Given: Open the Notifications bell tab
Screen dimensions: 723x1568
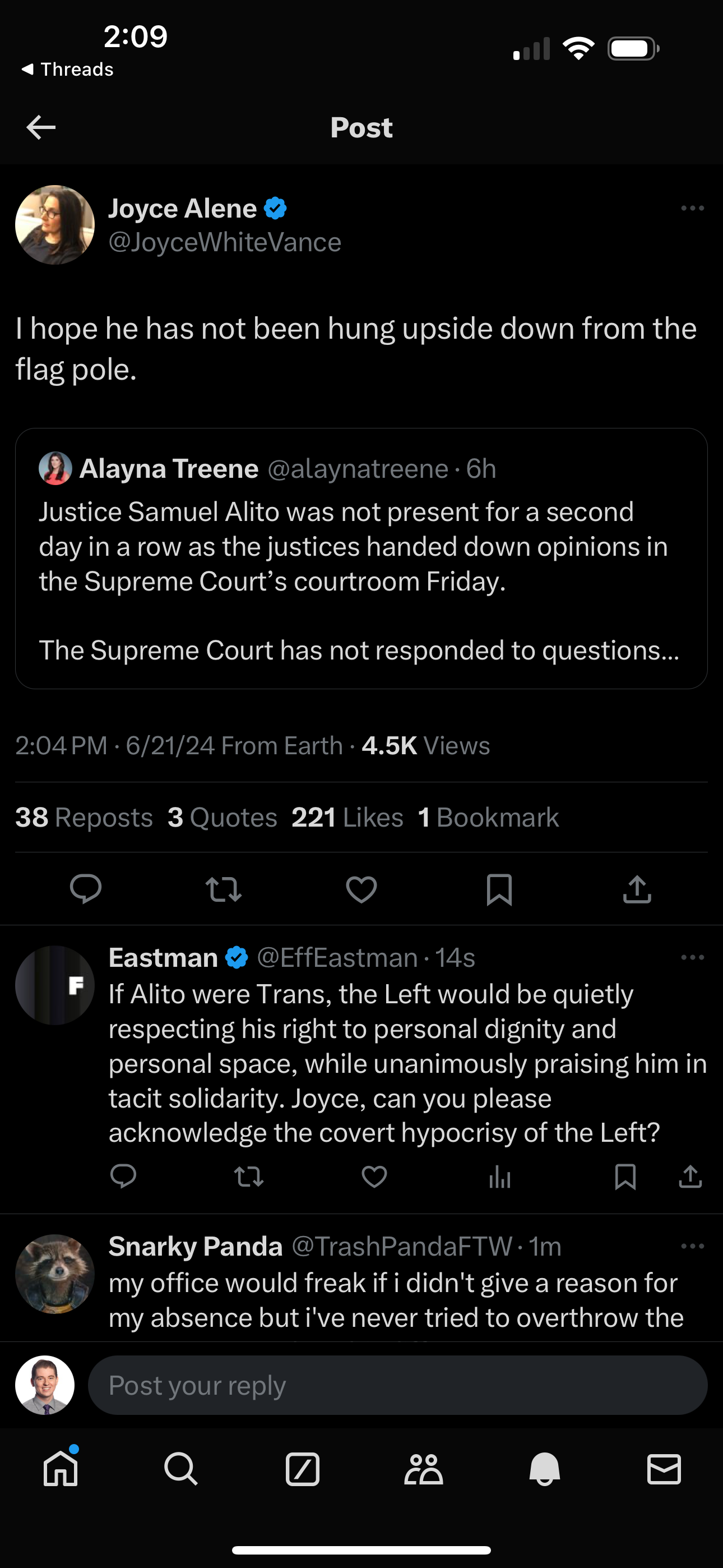Looking at the screenshot, I should point(544,1469).
